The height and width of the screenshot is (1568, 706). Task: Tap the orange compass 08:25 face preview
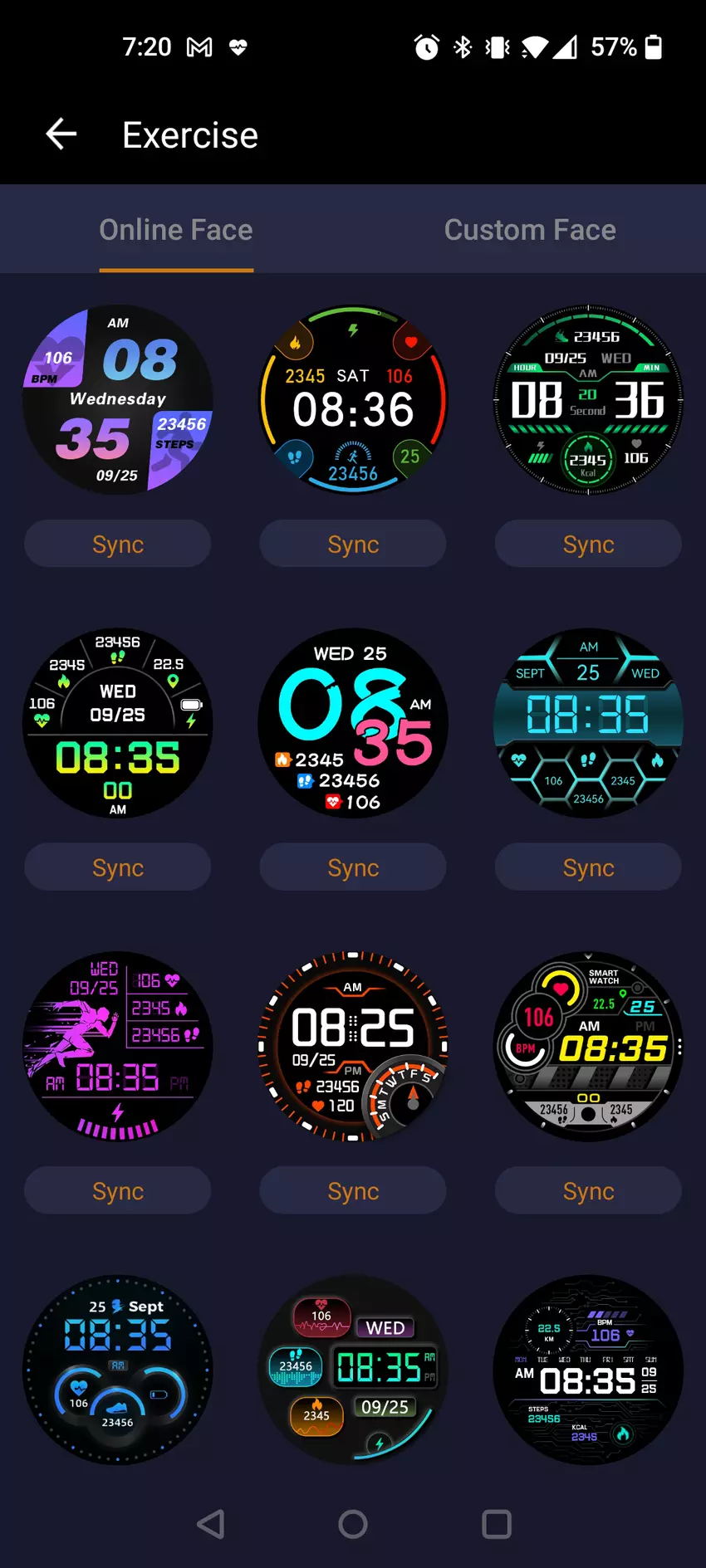352,1047
